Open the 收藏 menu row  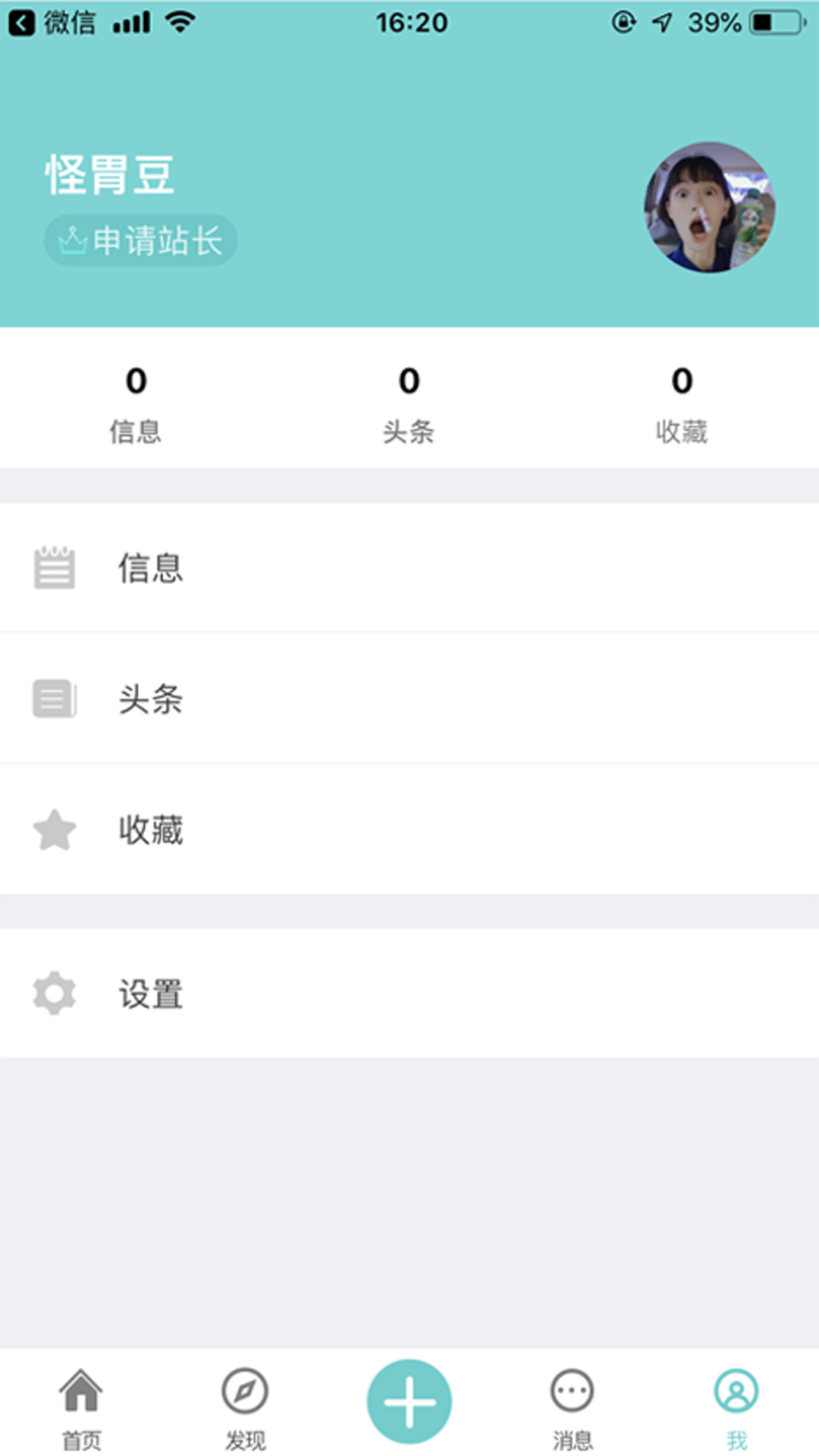tap(409, 830)
